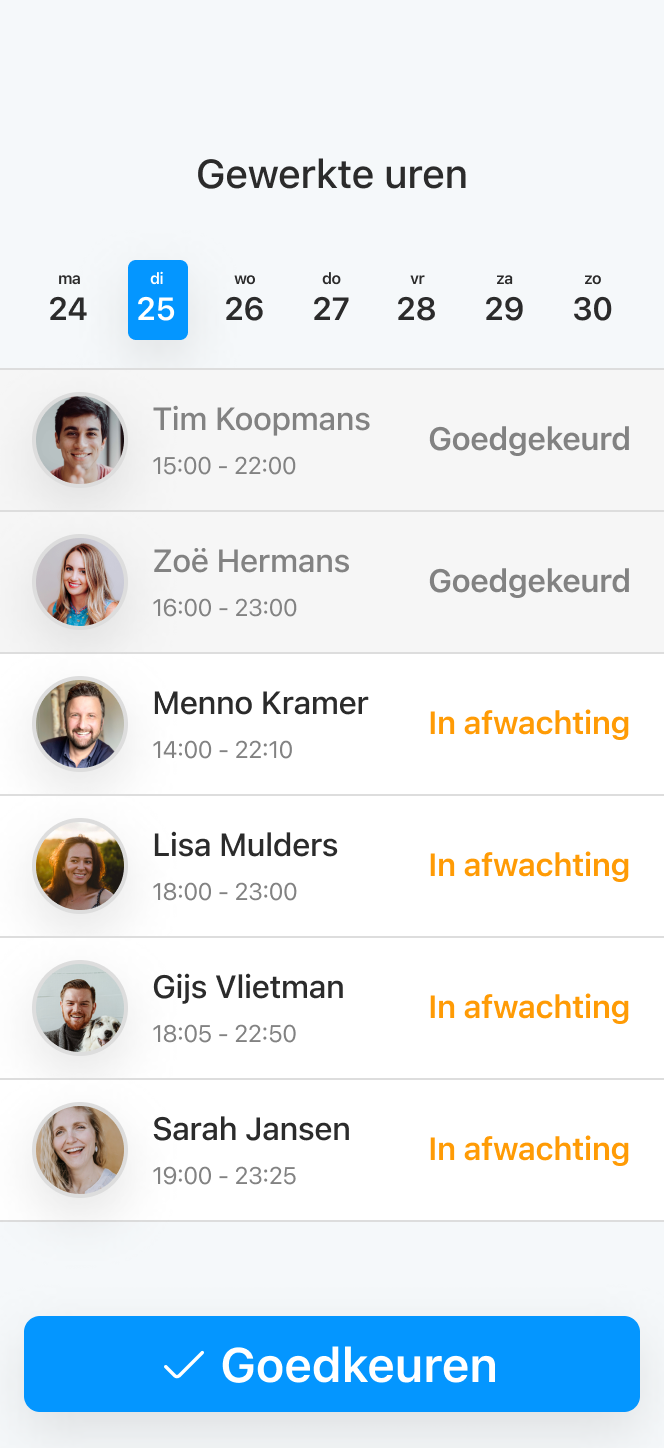This screenshot has height=1448, width=664.
Task: Select Tuesday the 25th
Action: 157,299
